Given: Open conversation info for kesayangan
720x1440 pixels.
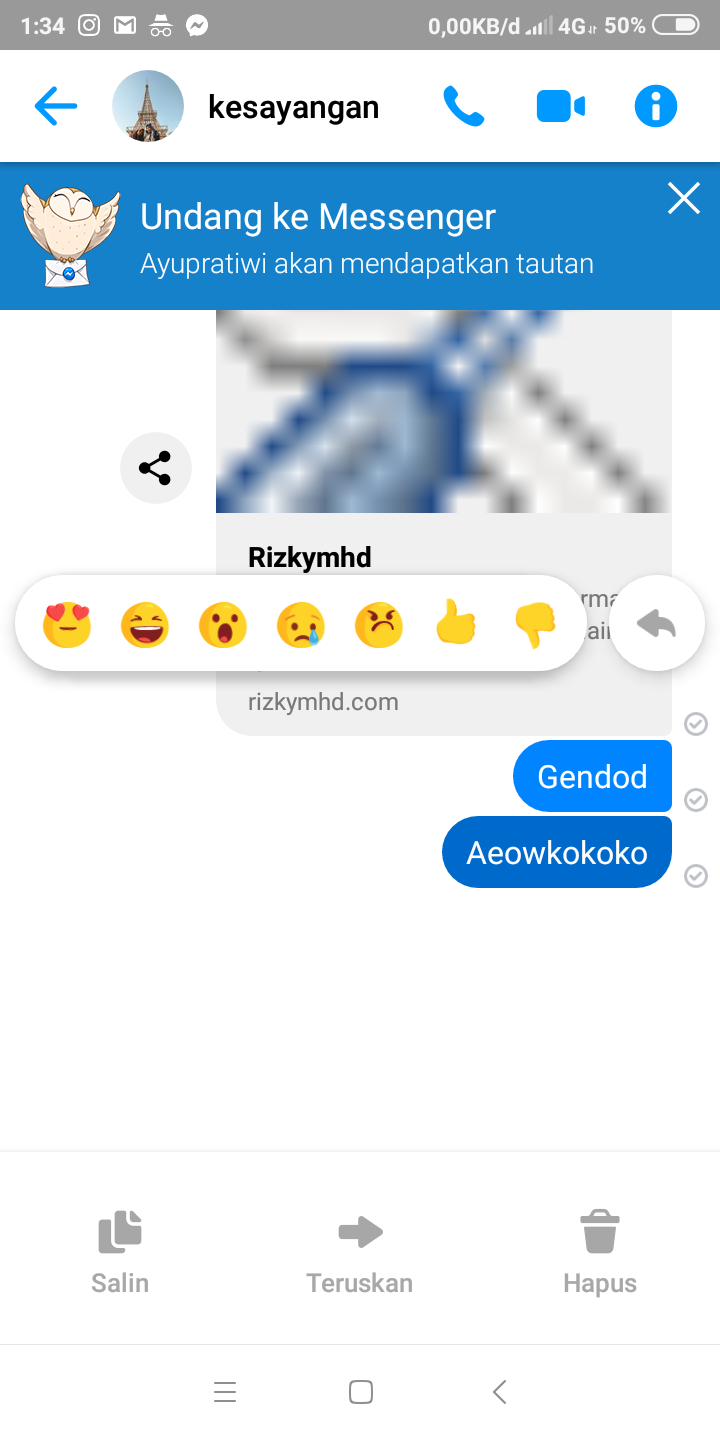Looking at the screenshot, I should coord(656,106).
